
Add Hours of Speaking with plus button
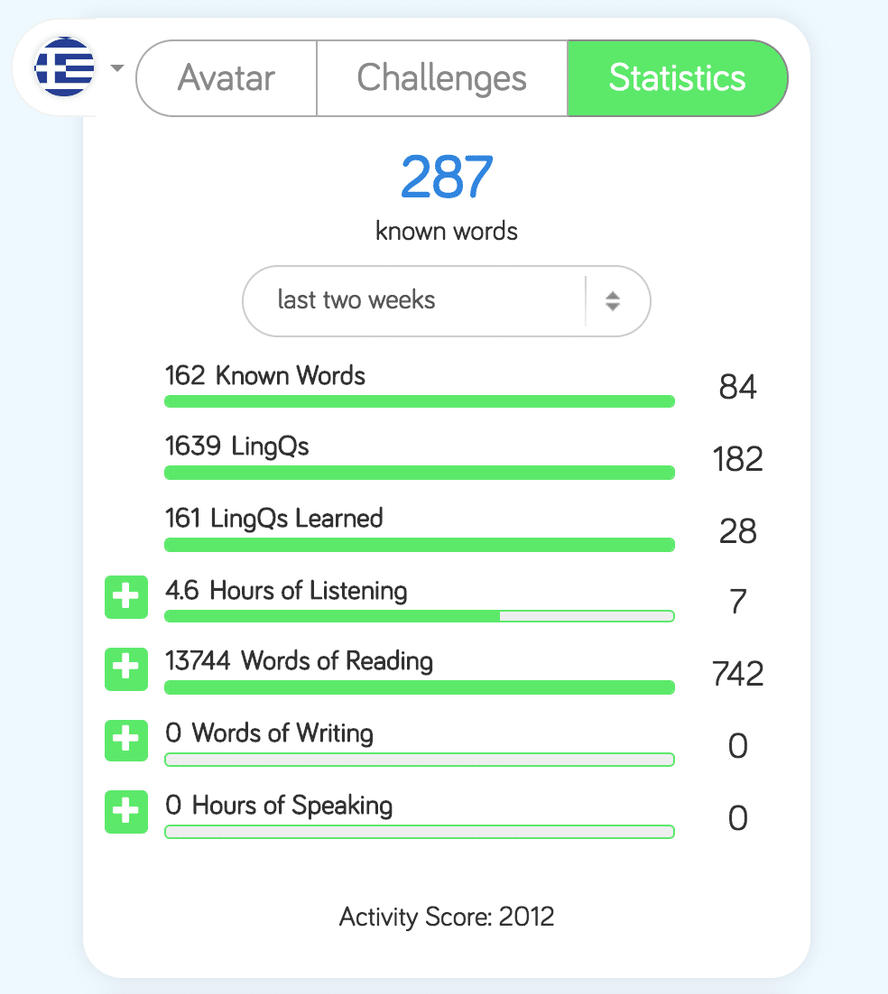coord(126,811)
